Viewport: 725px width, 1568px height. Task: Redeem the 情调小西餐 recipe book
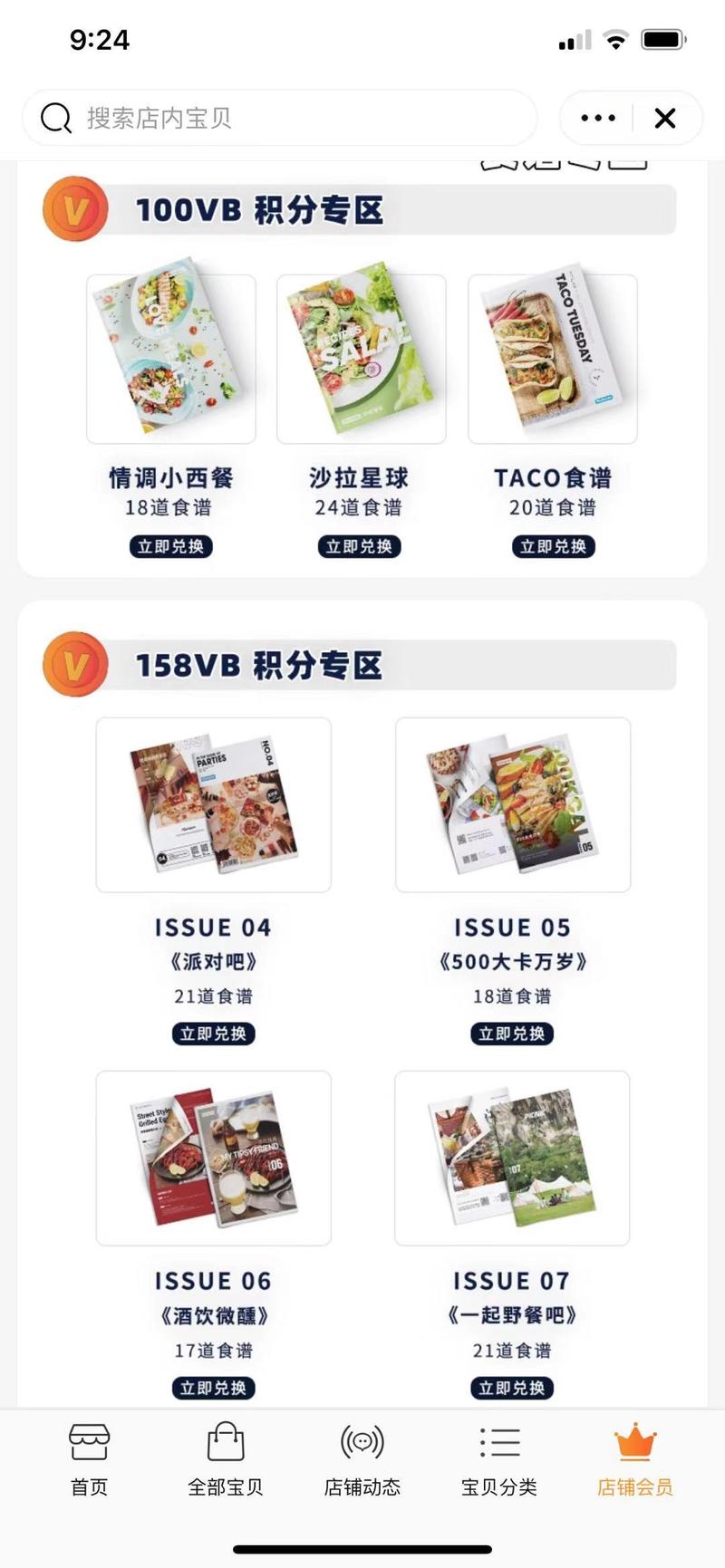(170, 546)
